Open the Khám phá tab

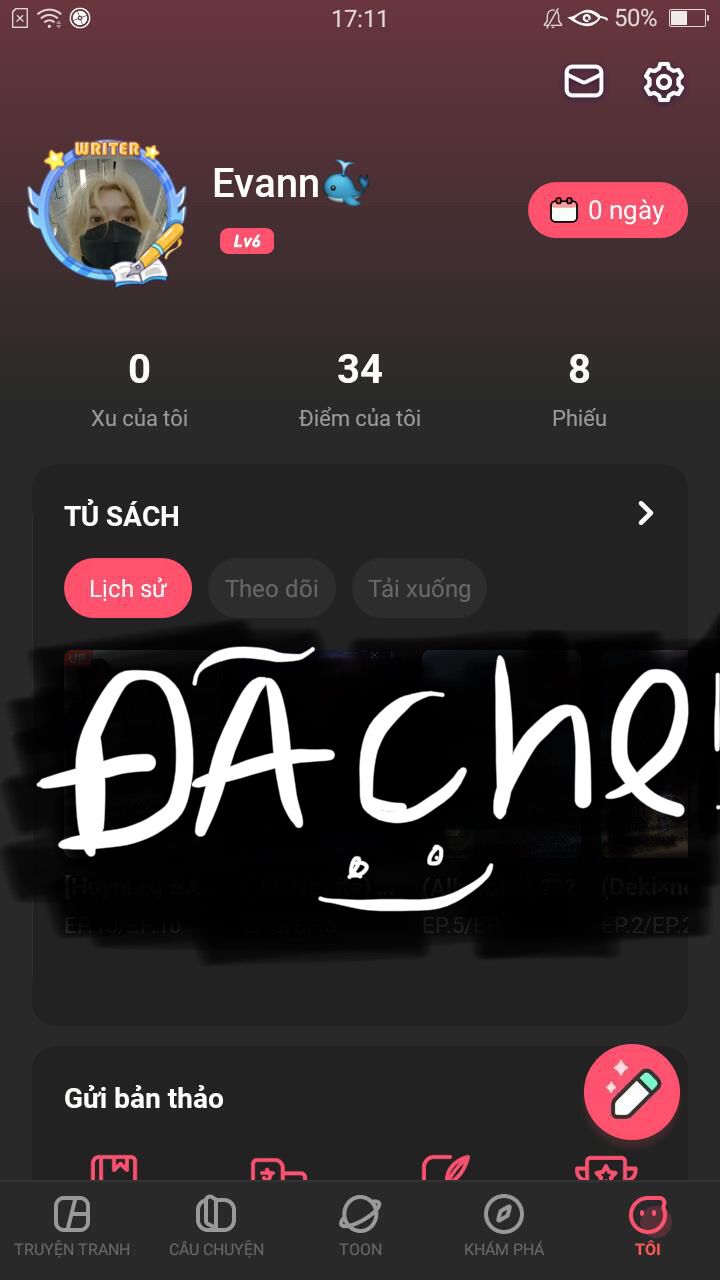tap(504, 1227)
